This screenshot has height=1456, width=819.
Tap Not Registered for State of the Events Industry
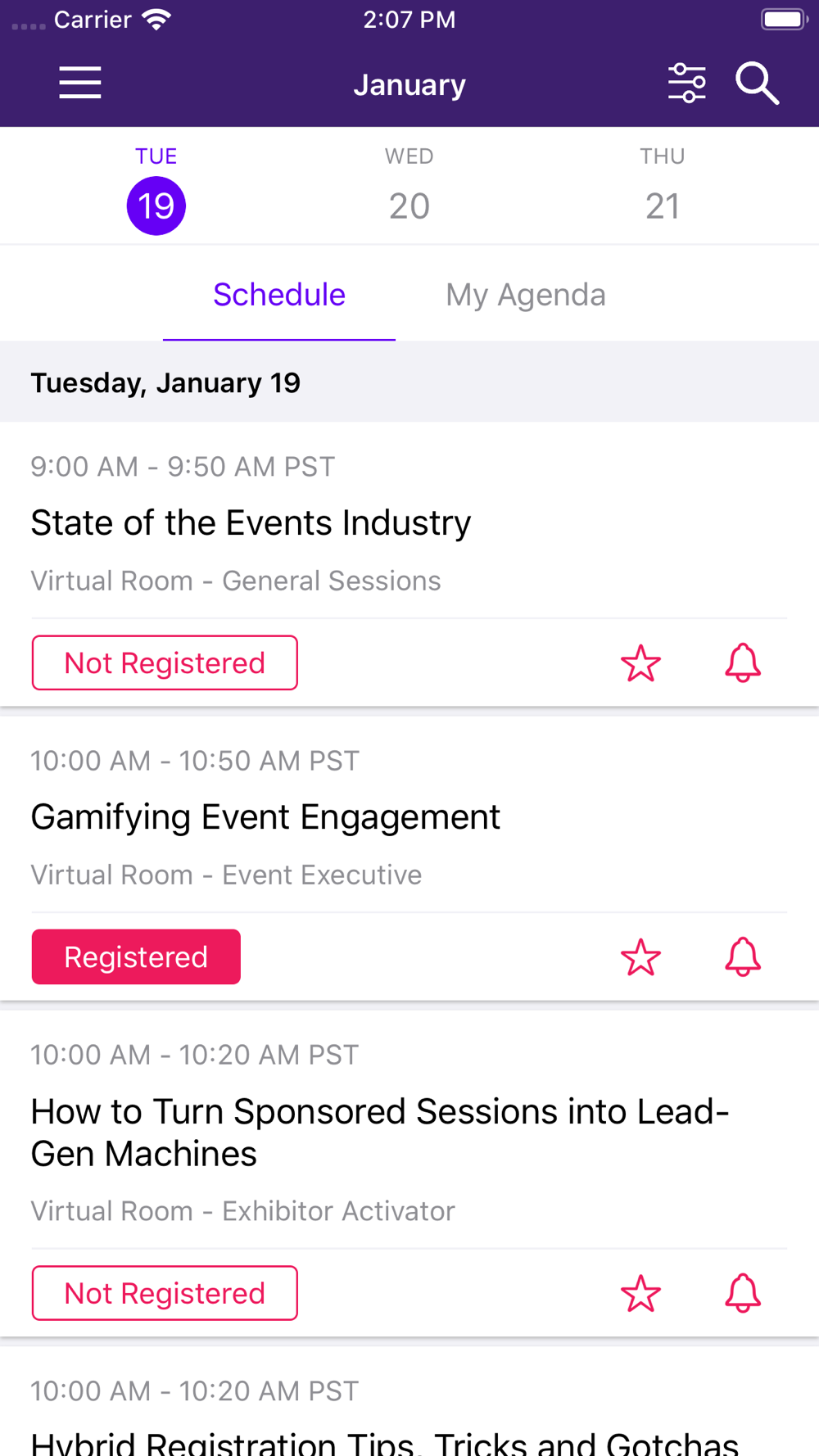click(x=165, y=662)
